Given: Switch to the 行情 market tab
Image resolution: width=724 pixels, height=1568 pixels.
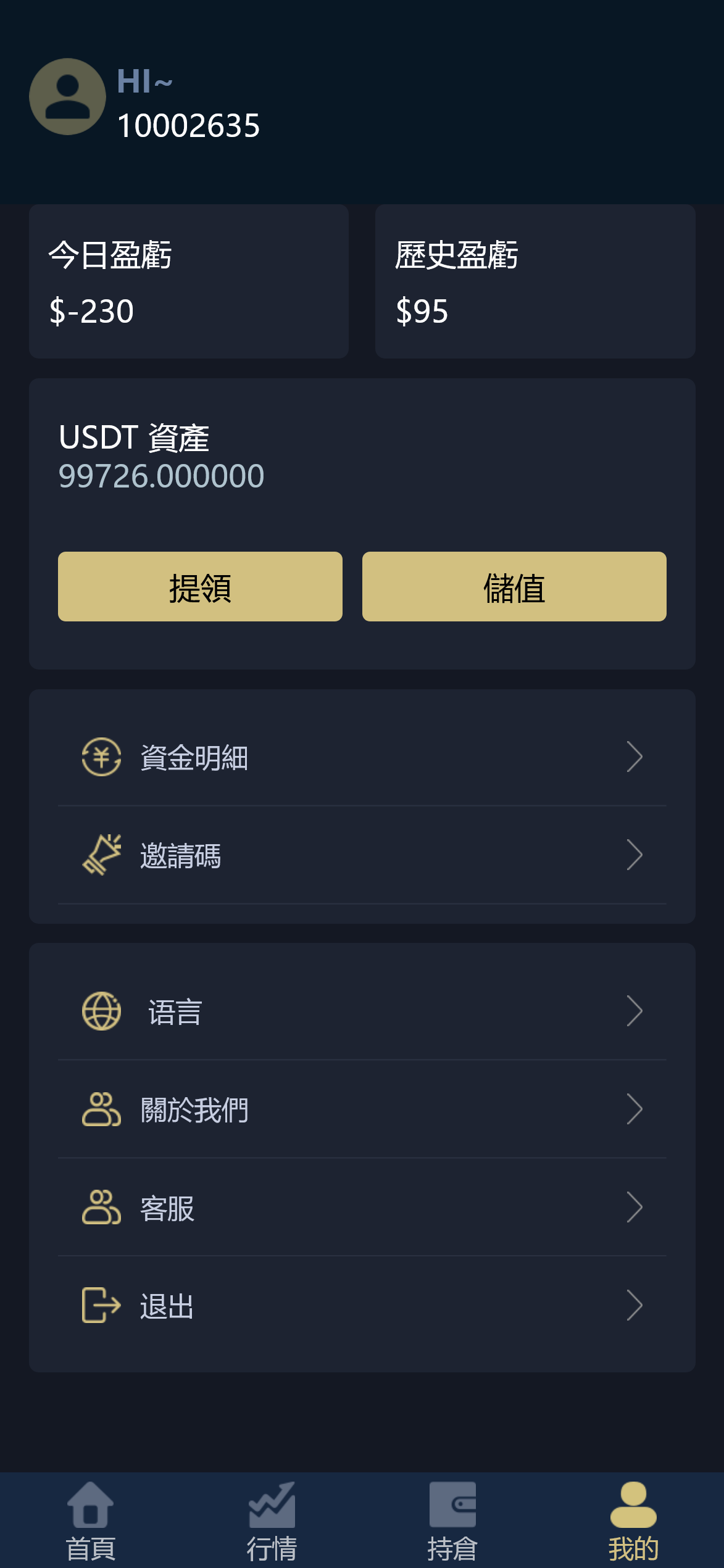Looking at the screenshot, I should coord(272,1520).
